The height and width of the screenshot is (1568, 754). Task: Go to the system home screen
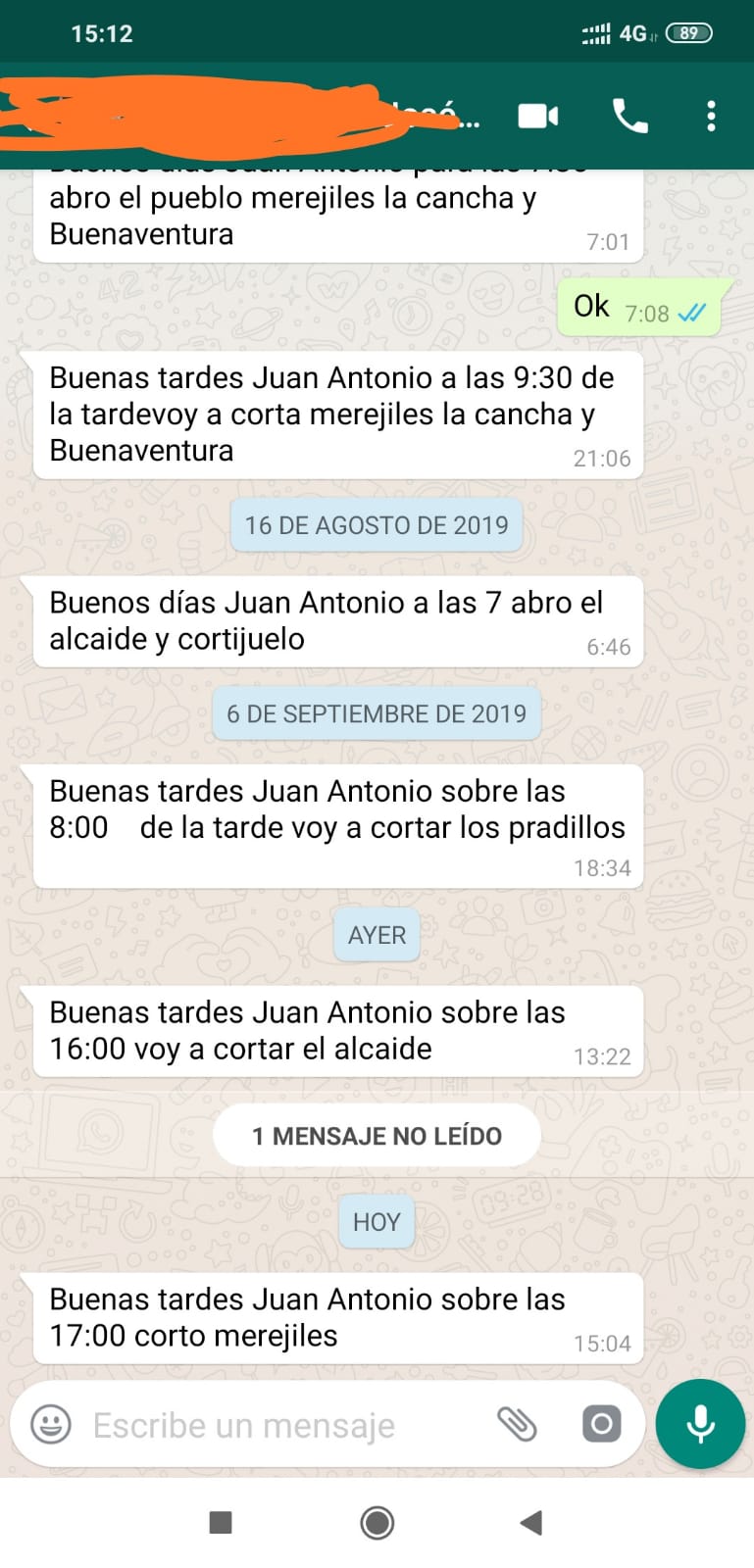(x=377, y=1522)
